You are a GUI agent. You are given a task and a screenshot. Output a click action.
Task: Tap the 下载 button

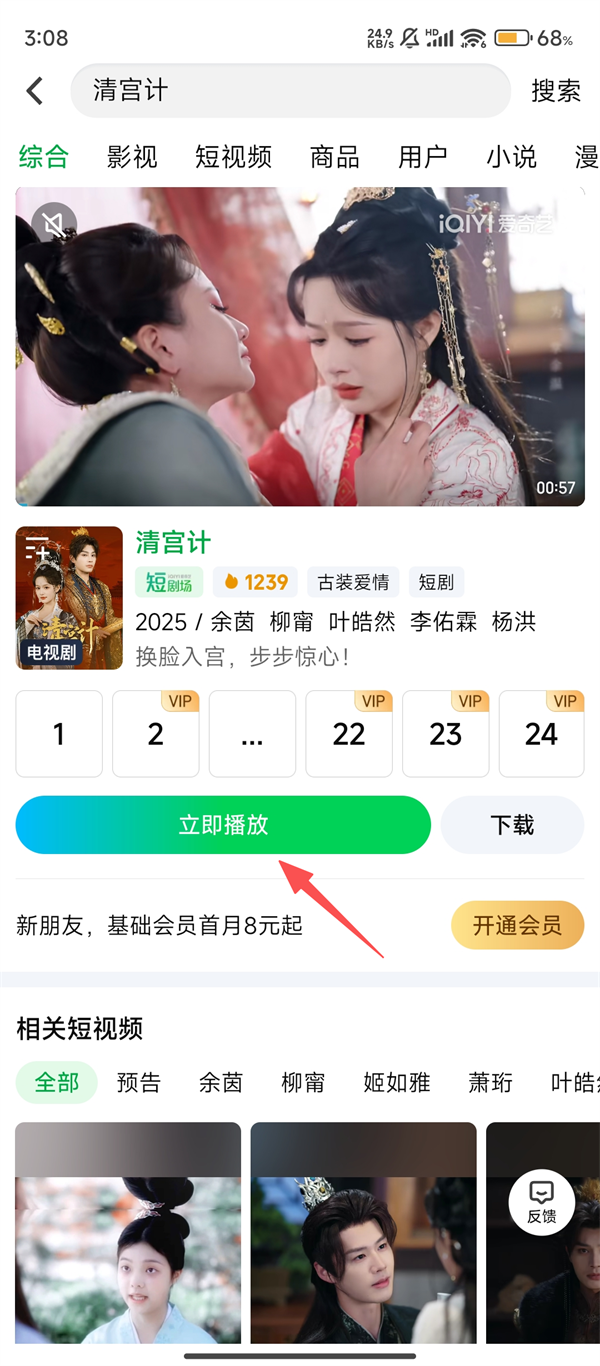click(x=512, y=825)
